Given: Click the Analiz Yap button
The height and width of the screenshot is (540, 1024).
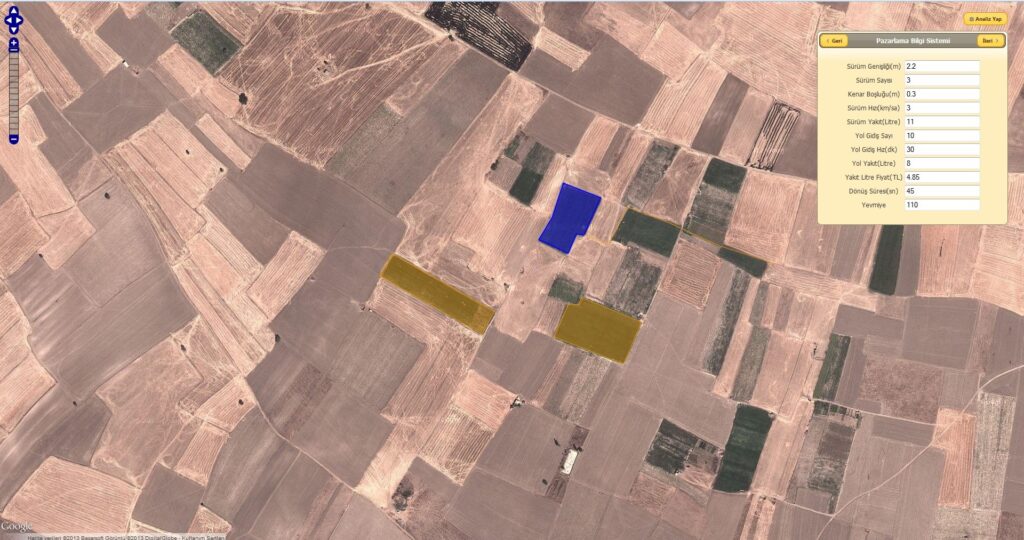Looking at the screenshot, I should click(x=985, y=19).
